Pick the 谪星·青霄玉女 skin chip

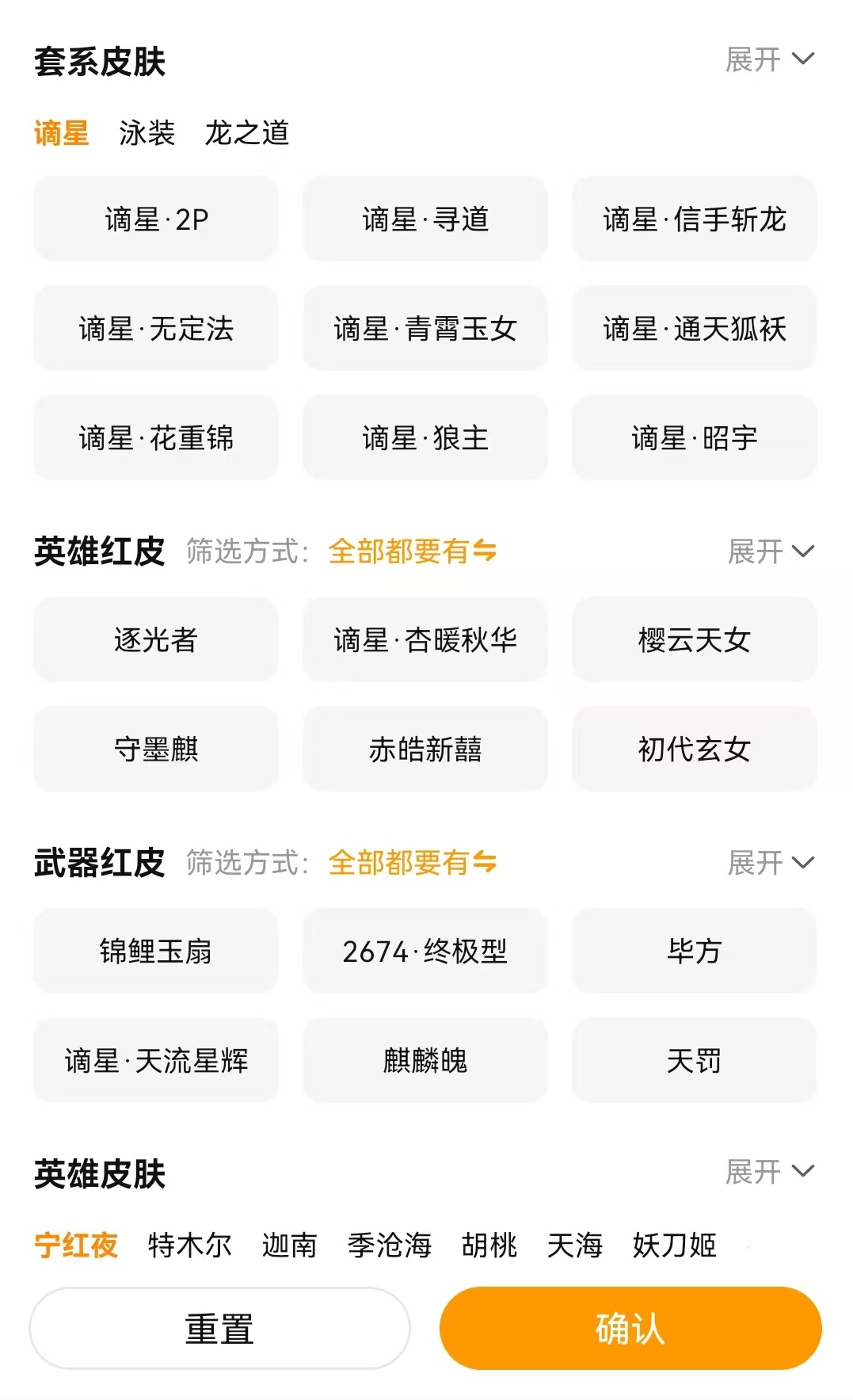[x=425, y=329]
